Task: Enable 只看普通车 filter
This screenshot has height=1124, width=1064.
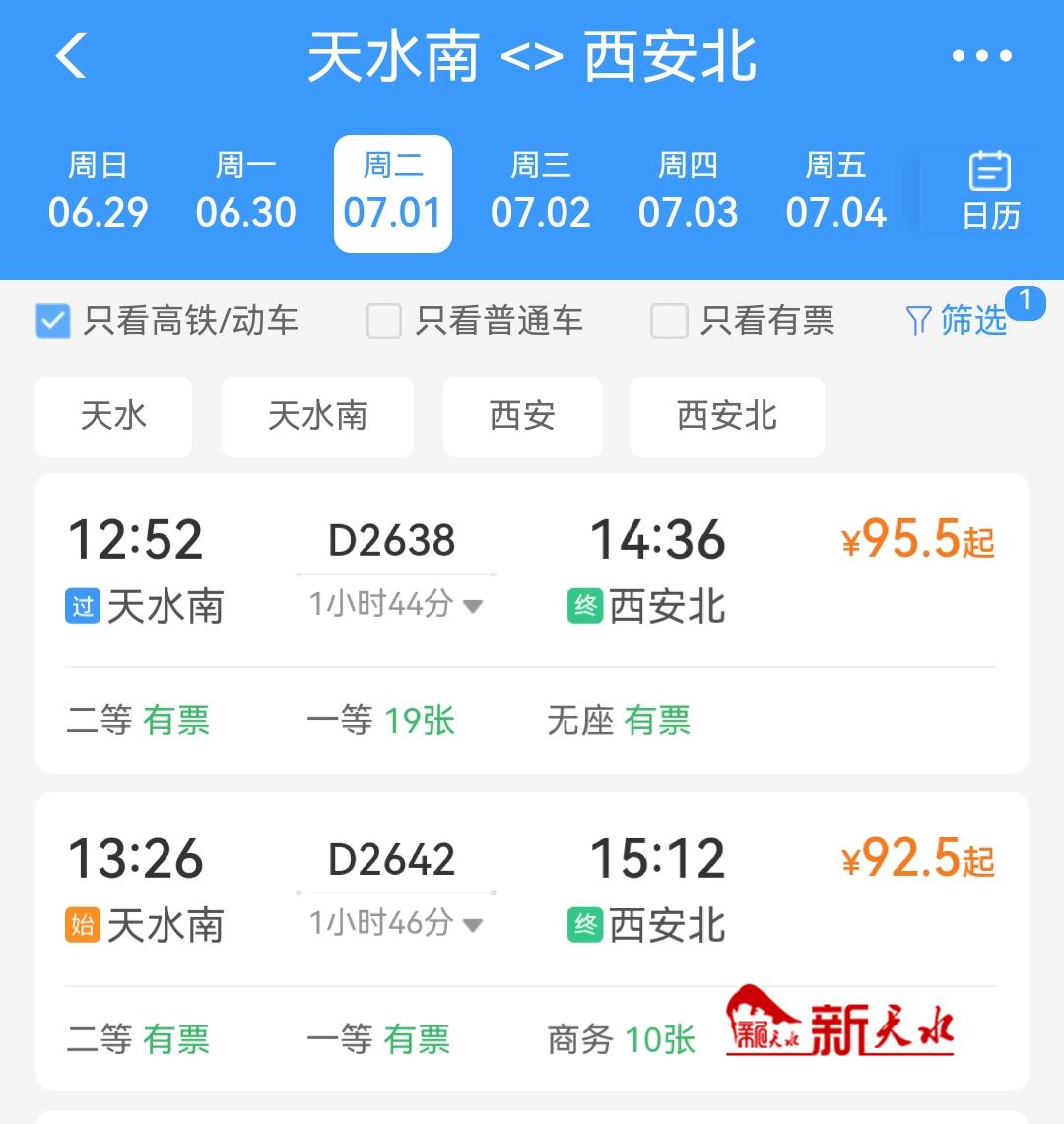Action: (x=384, y=321)
